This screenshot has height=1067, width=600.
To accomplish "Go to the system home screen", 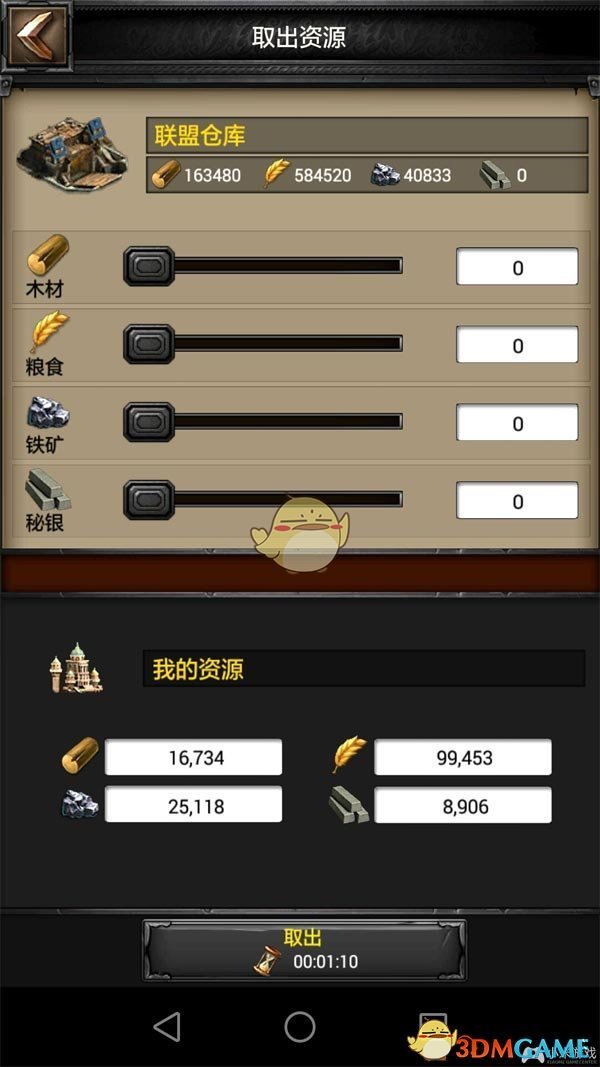I will [x=300, y=1027].
